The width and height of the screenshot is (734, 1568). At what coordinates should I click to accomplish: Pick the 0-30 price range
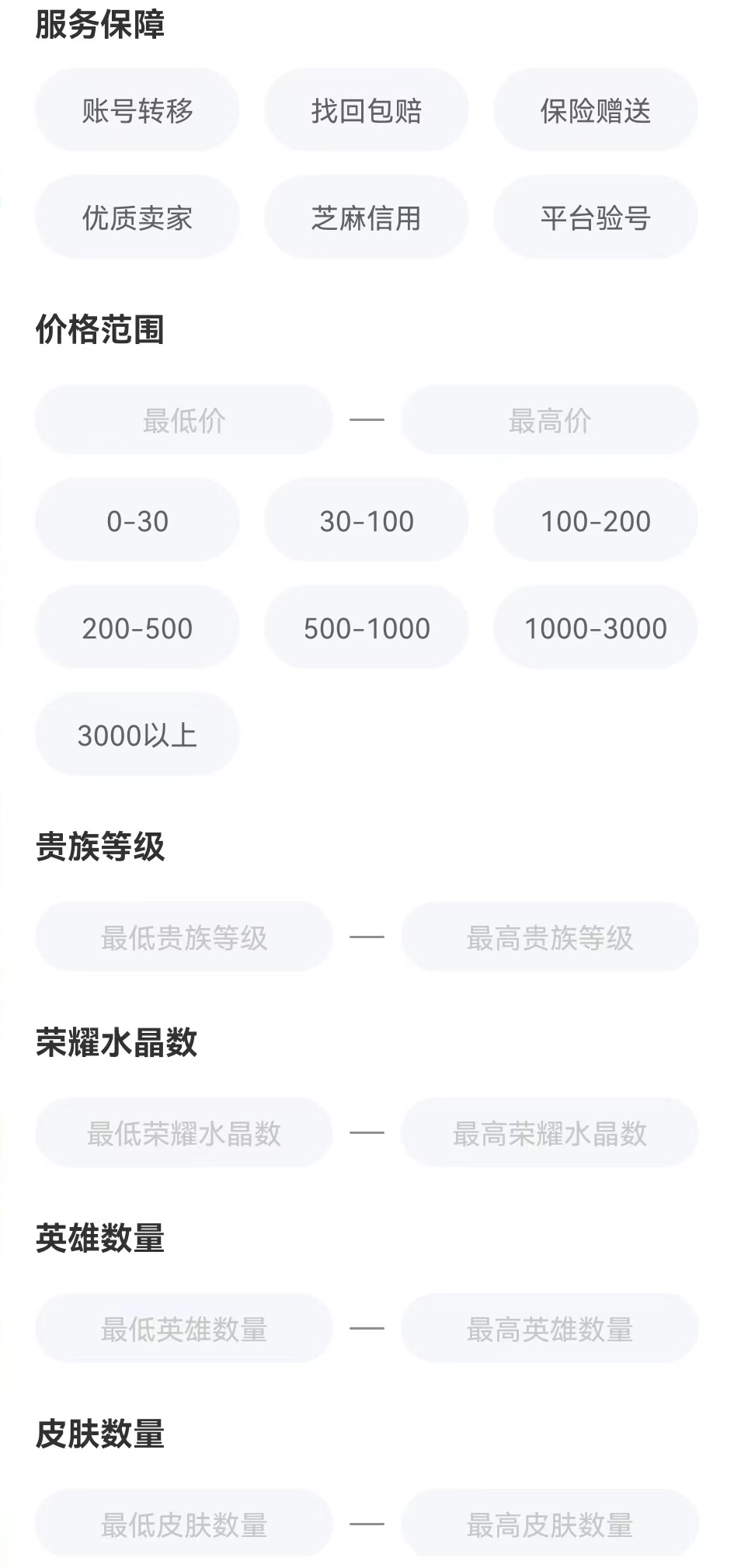(x=137, y=521)
